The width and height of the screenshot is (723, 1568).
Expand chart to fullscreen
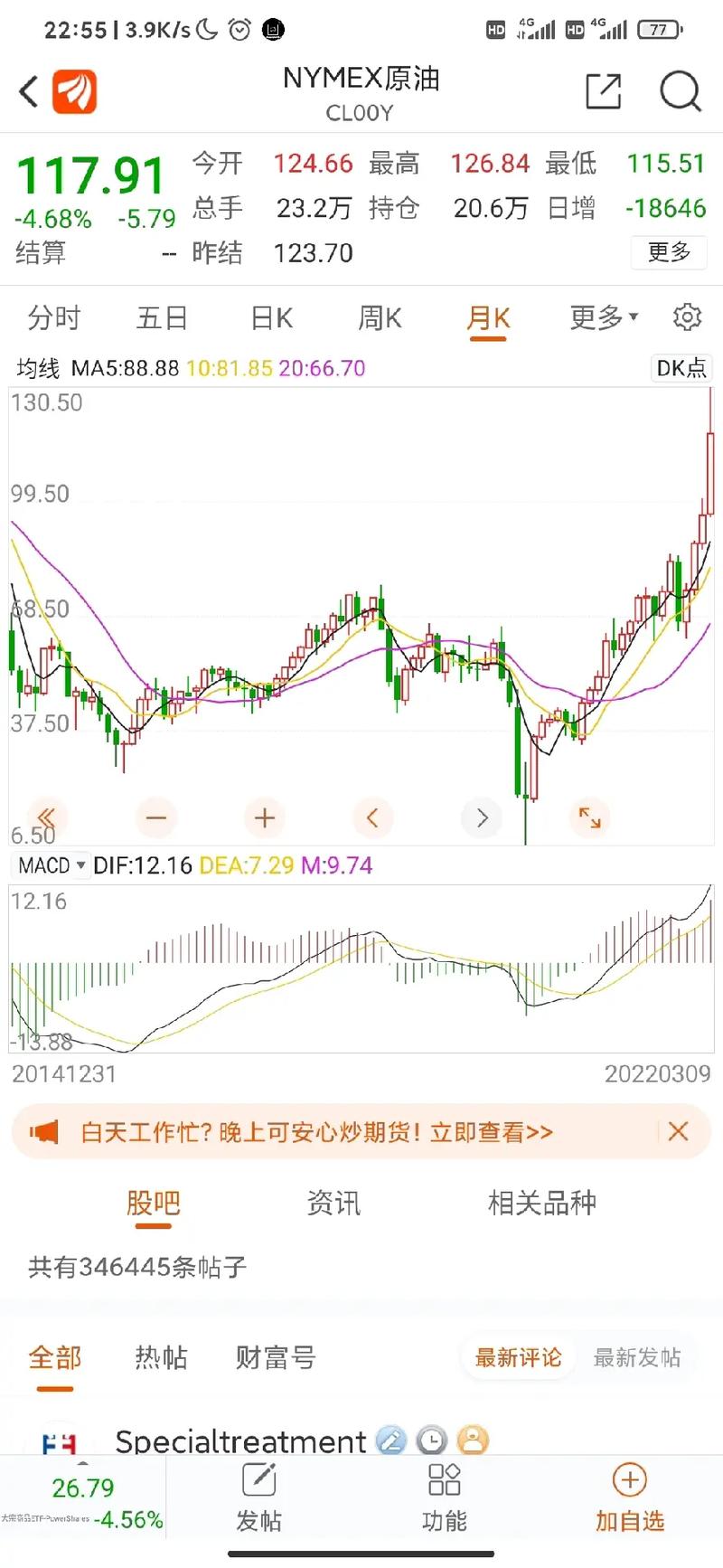pos(590,818)
